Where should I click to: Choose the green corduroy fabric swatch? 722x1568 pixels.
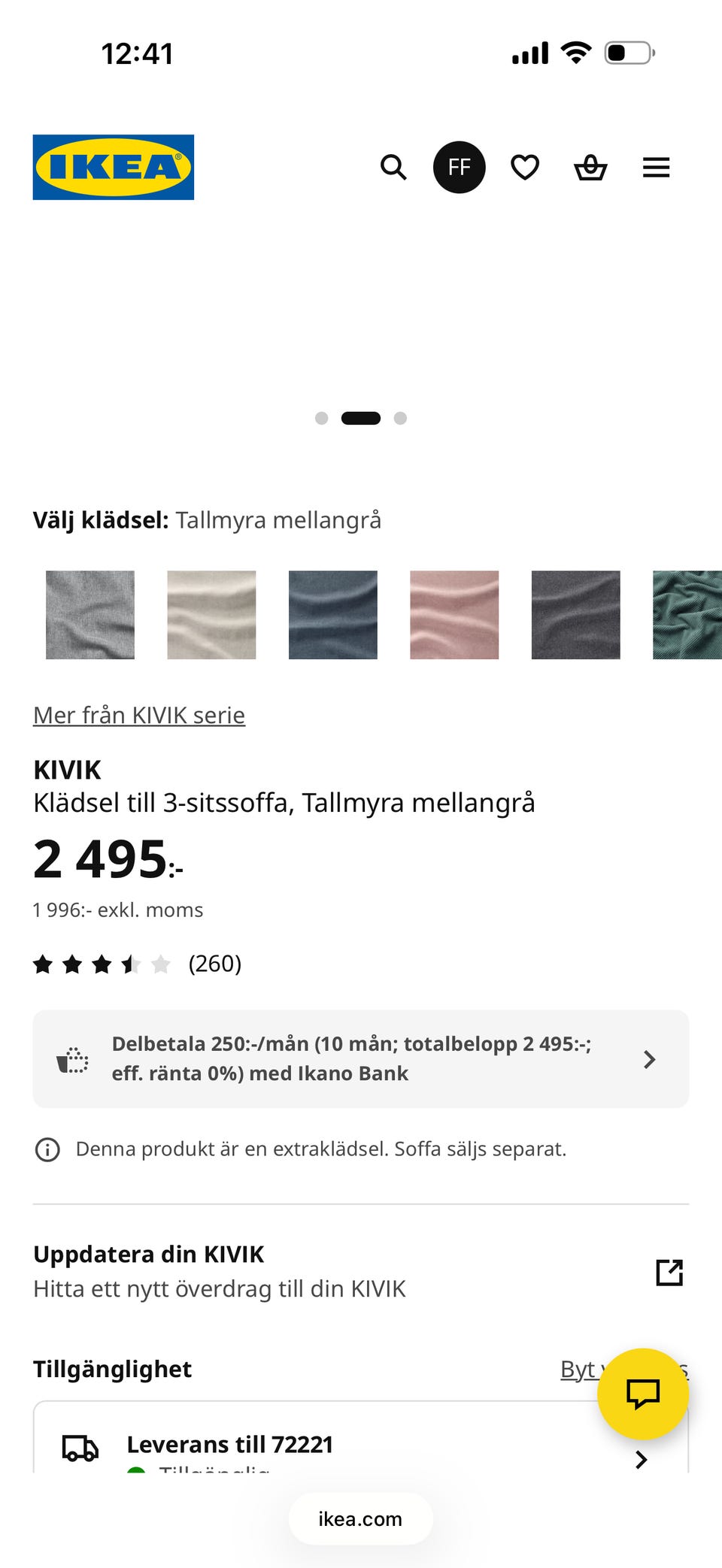coord(686,615)
